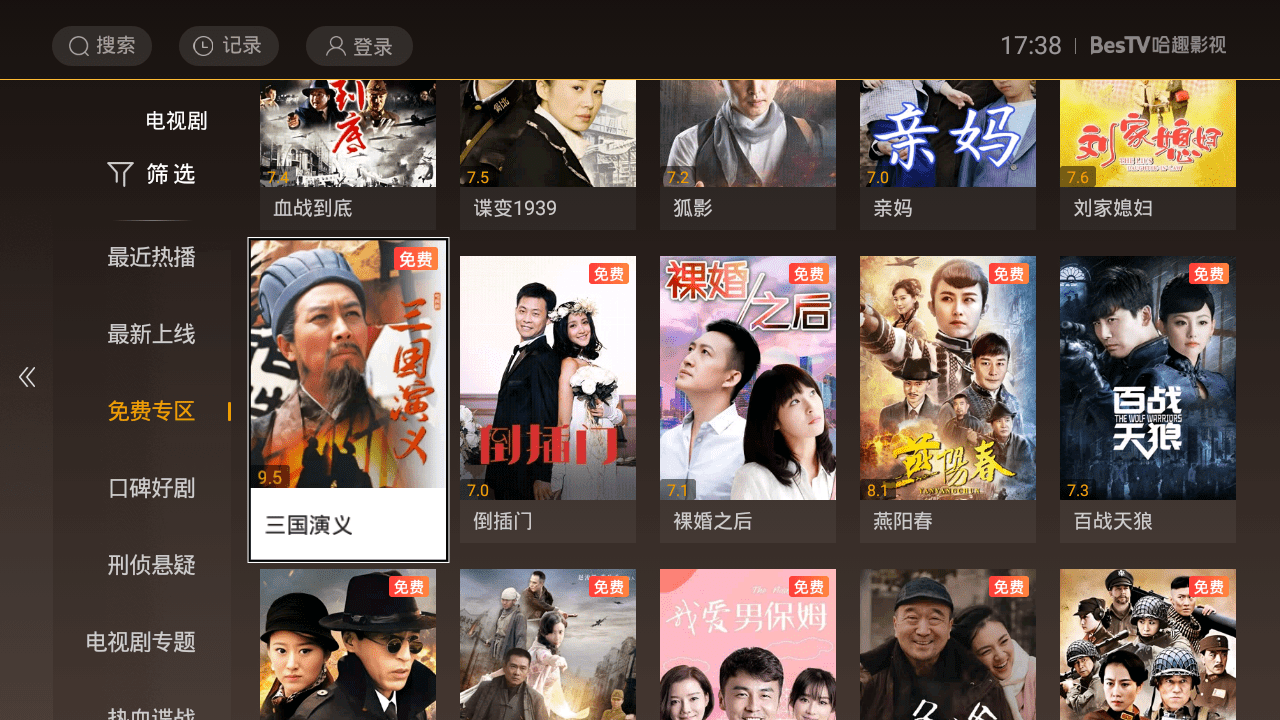Open the 电视剧专题 category
The image size is (1280, 720).
pos(141,642)
